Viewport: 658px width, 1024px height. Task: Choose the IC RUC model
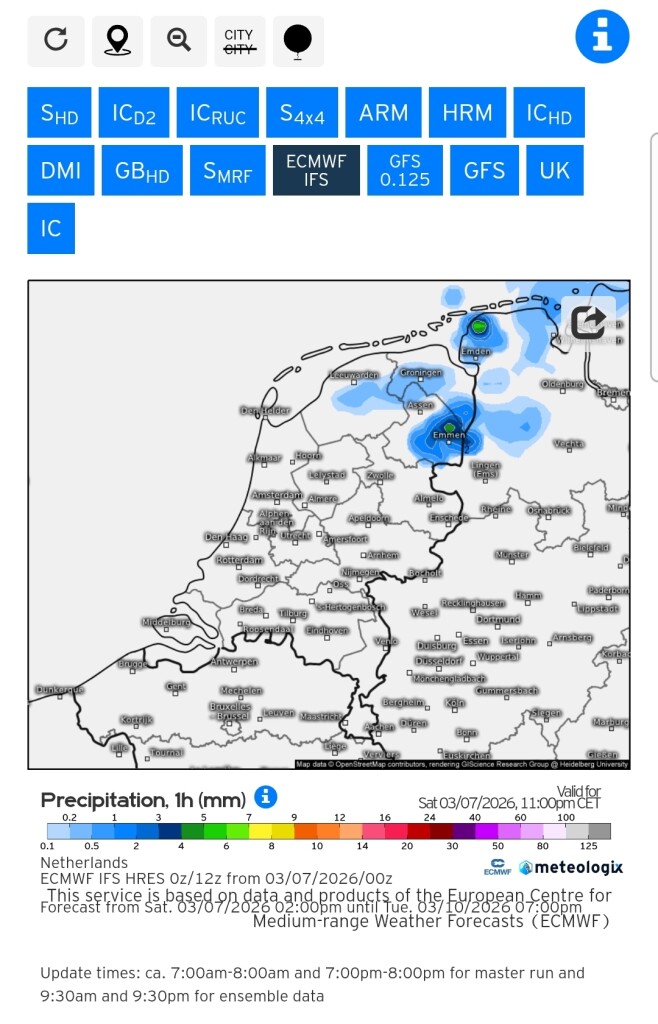tap(218, 113)
